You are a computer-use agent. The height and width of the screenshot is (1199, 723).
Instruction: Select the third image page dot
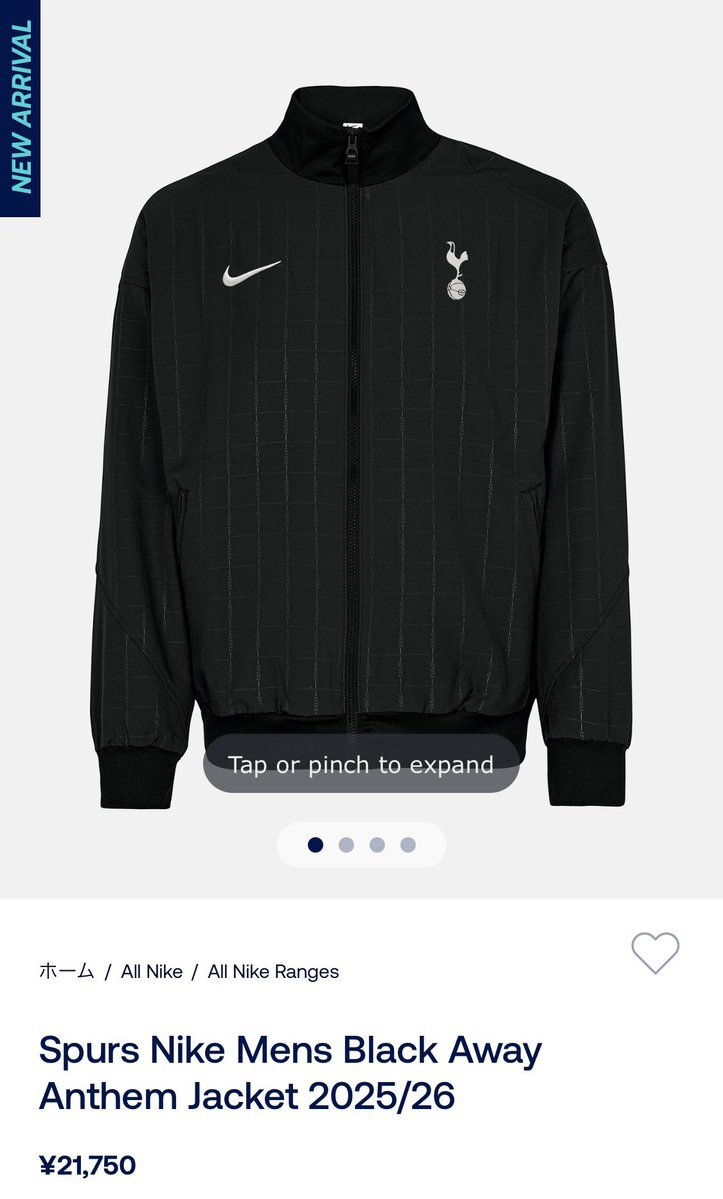377,844
